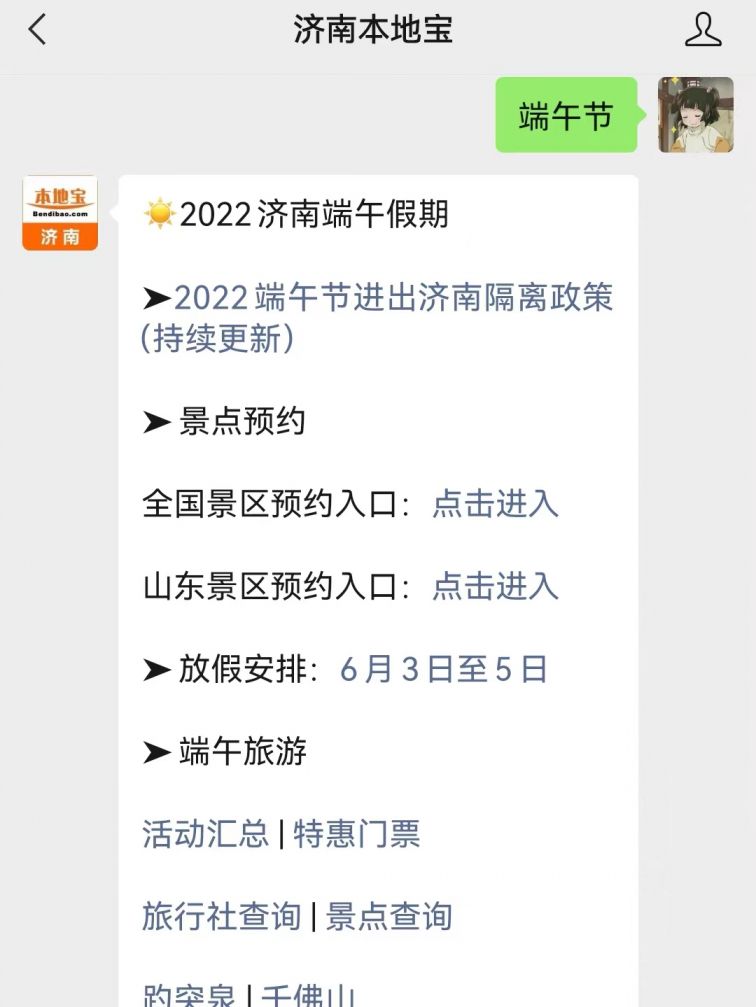Open 点击进入 for 全国景区预约入口
This screenshot has height=1007, width=756.
(x=494, y=506)
